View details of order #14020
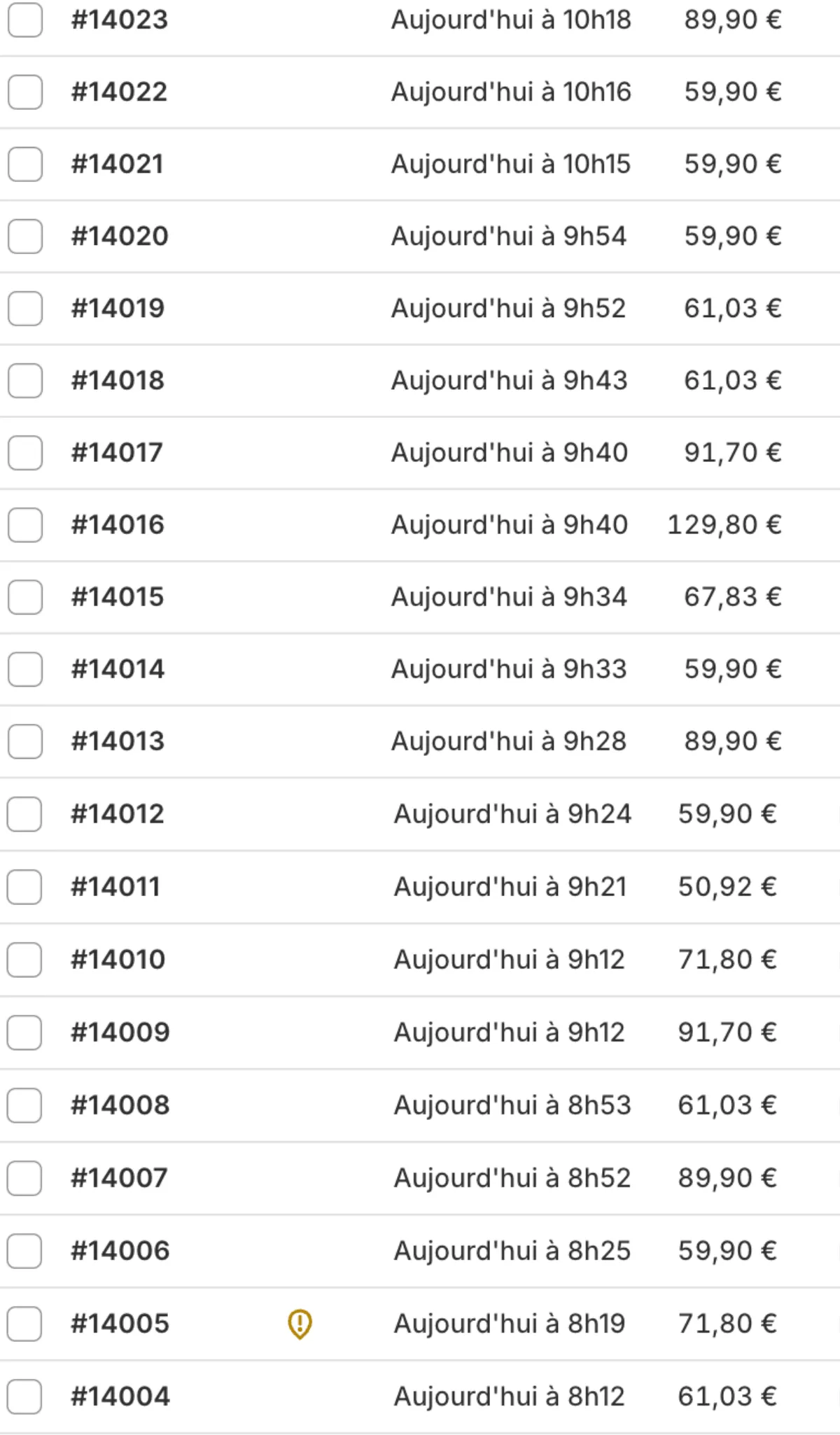This screenshot has width=840, height=1435. 120,236
